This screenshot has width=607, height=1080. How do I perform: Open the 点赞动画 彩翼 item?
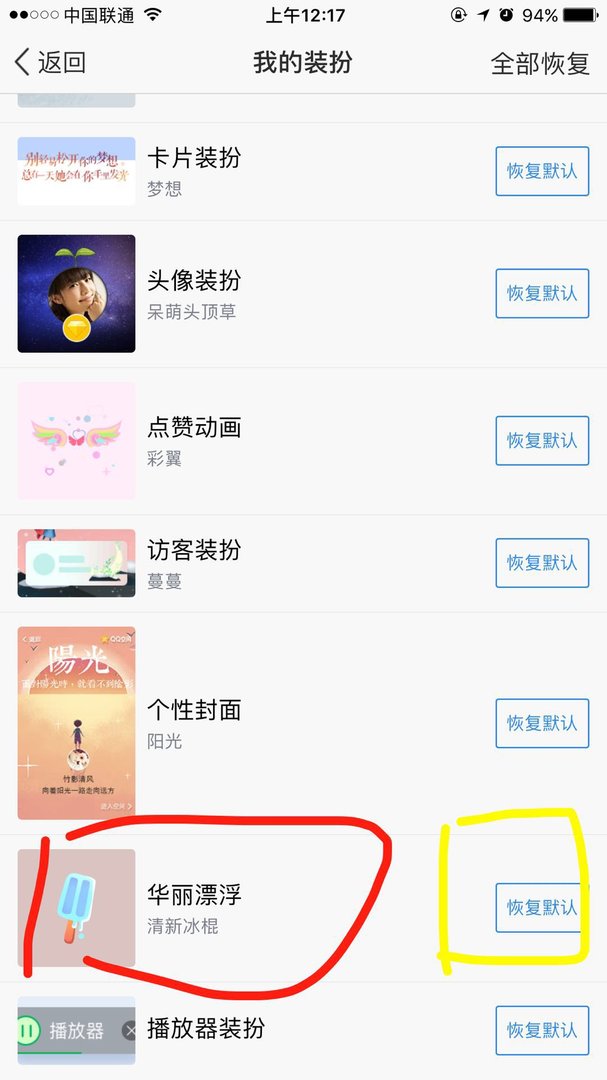tap(194, 441)
